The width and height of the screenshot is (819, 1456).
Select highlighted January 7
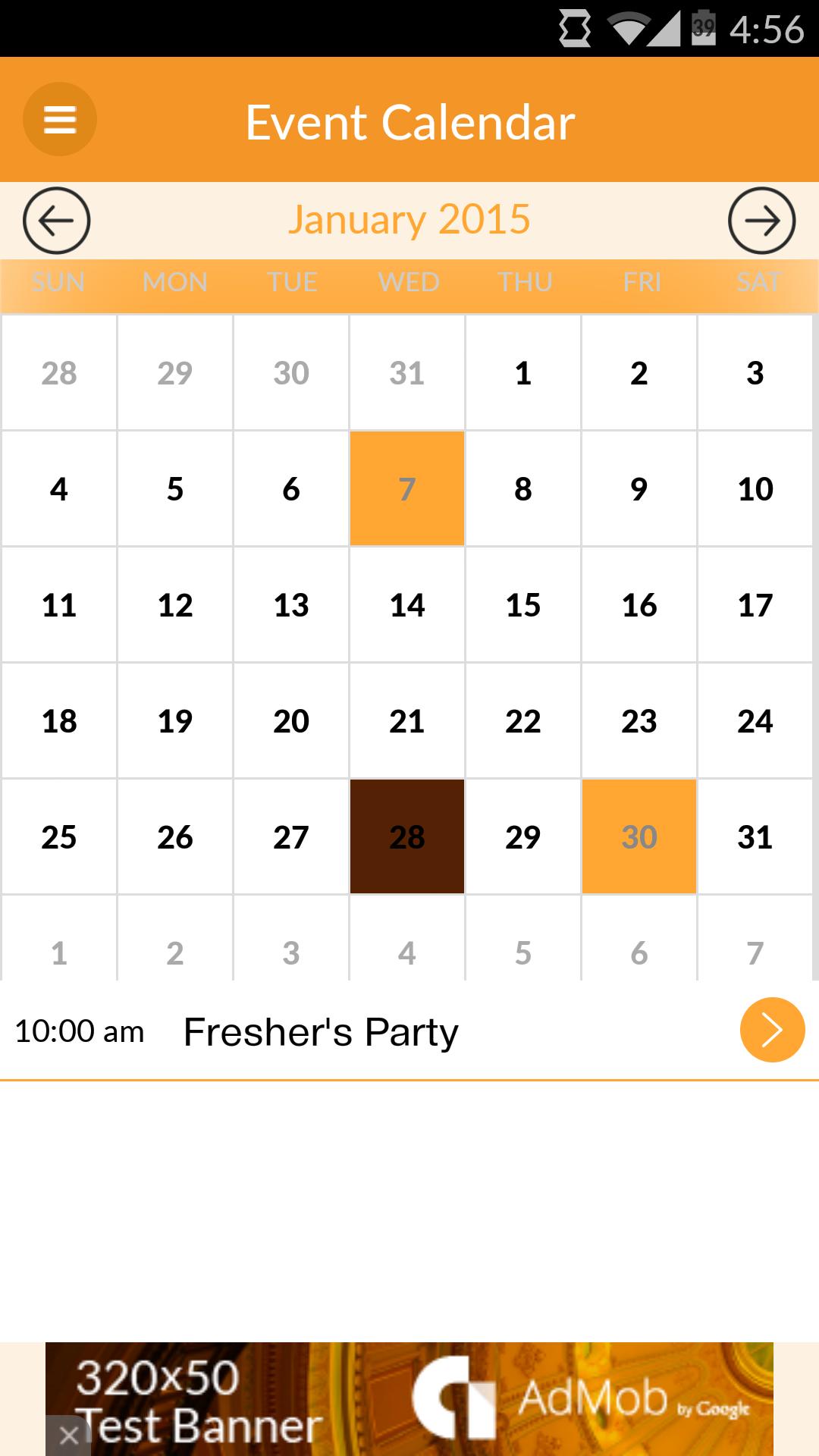(407, 489)
